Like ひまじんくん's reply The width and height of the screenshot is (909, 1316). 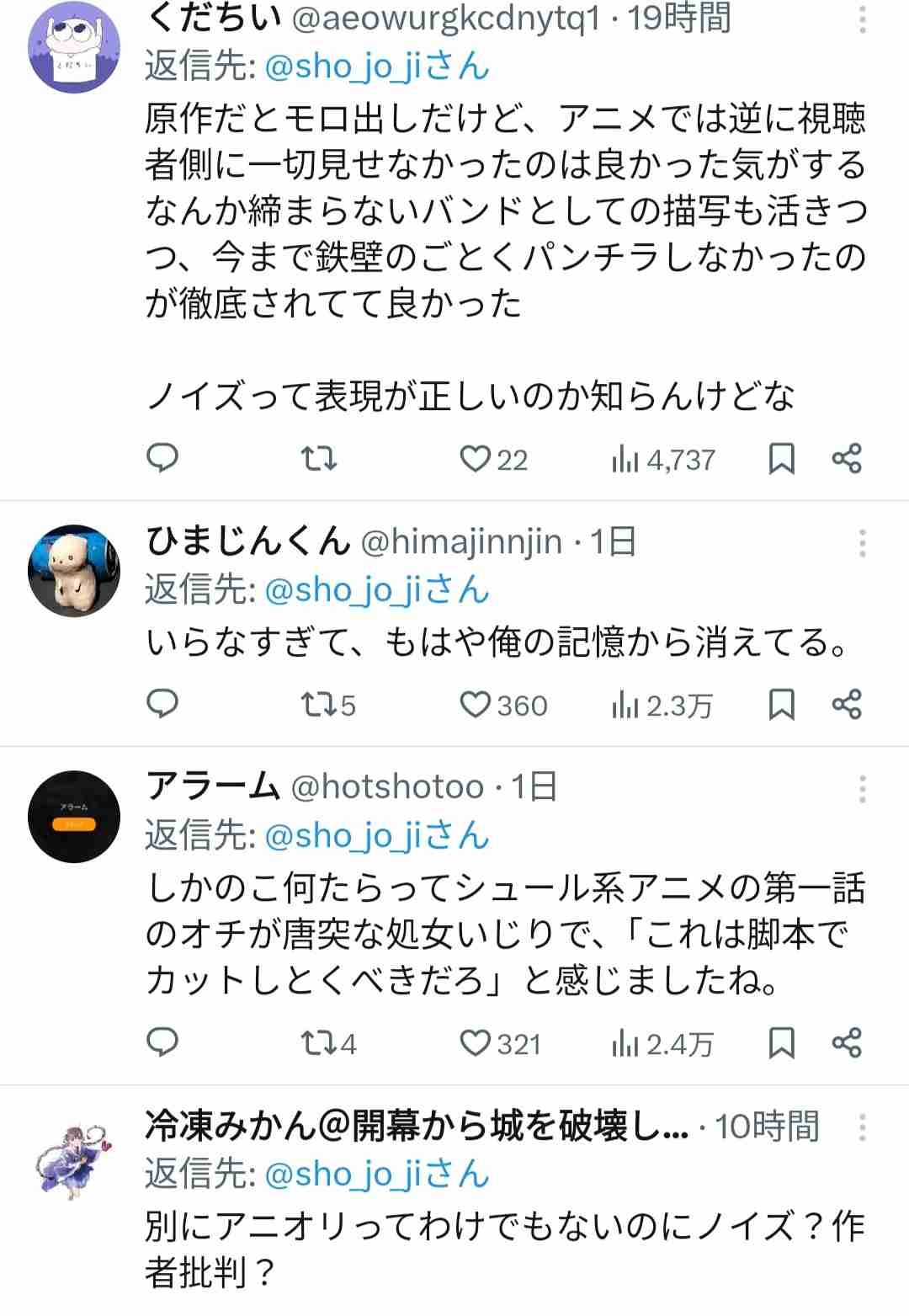476,704
